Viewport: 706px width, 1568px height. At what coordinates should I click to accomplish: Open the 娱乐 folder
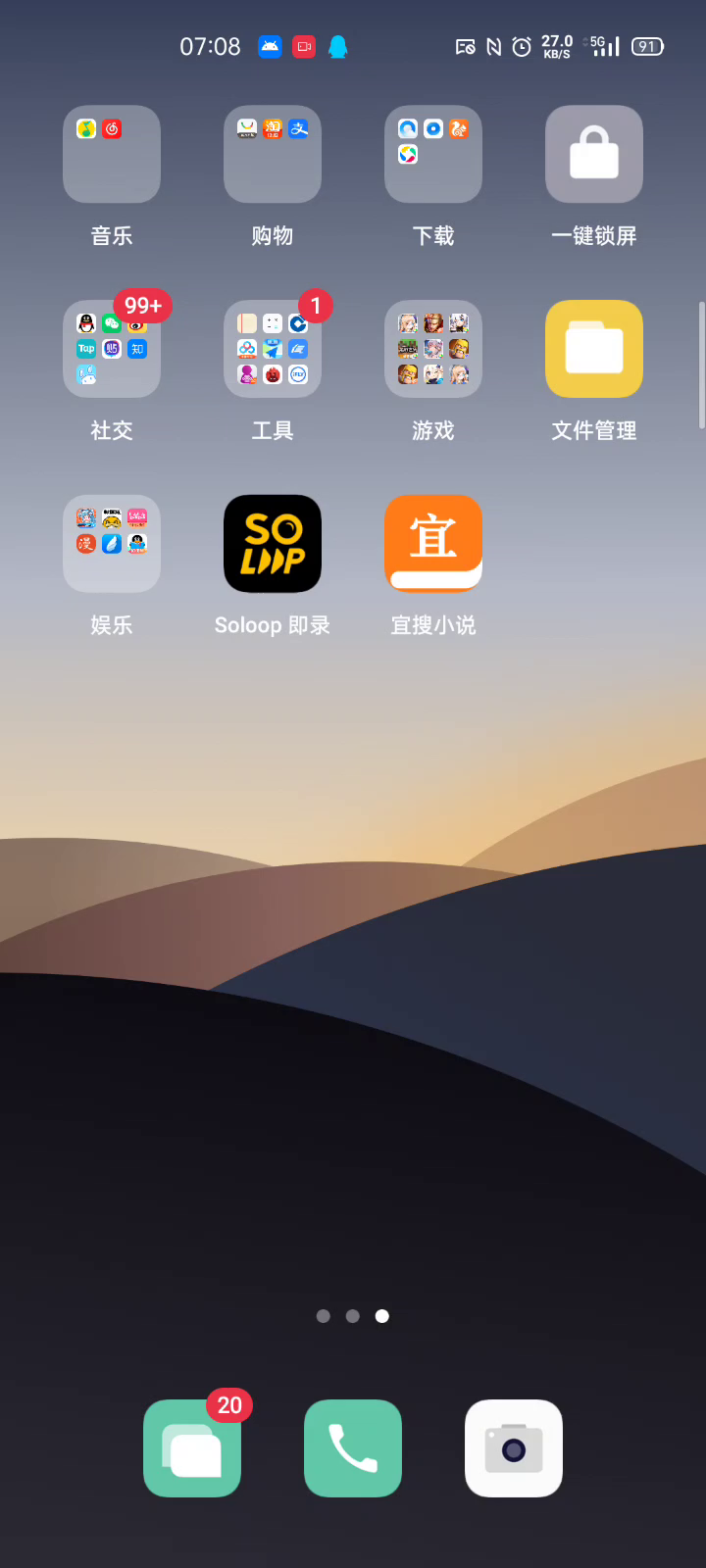coord(112,544)
